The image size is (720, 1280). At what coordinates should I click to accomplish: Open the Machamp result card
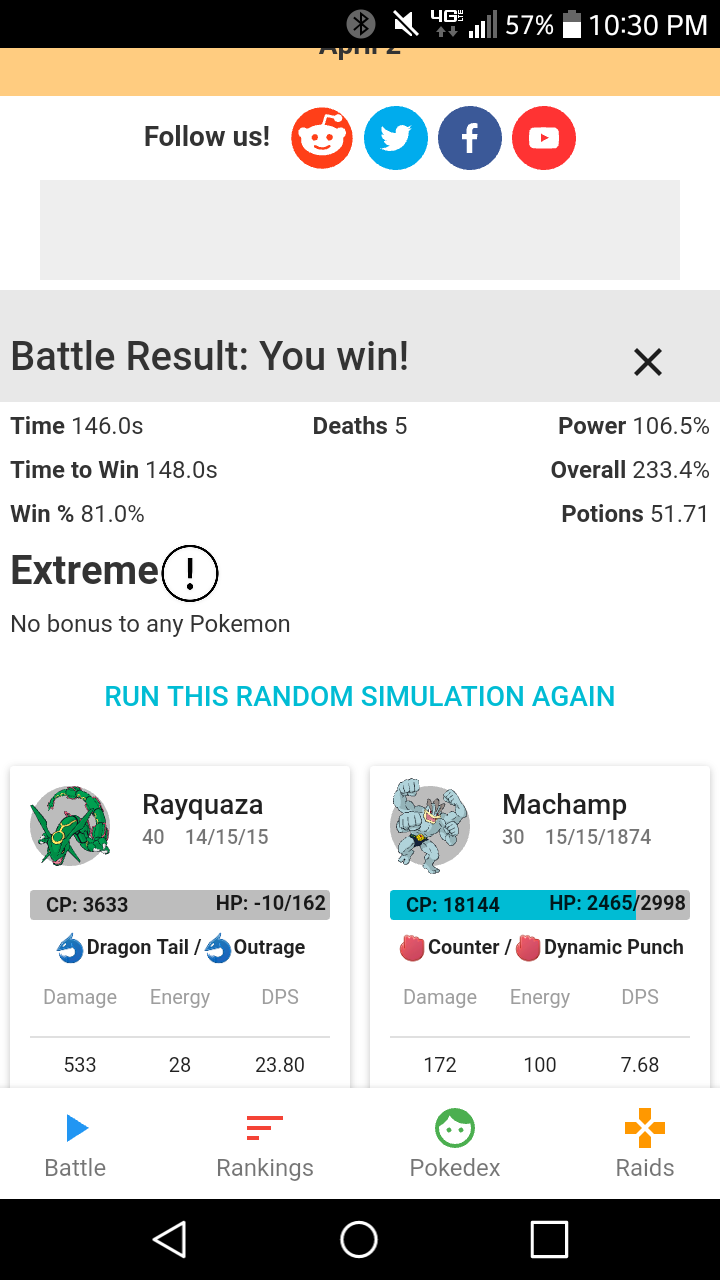click(x=540, y=927)
